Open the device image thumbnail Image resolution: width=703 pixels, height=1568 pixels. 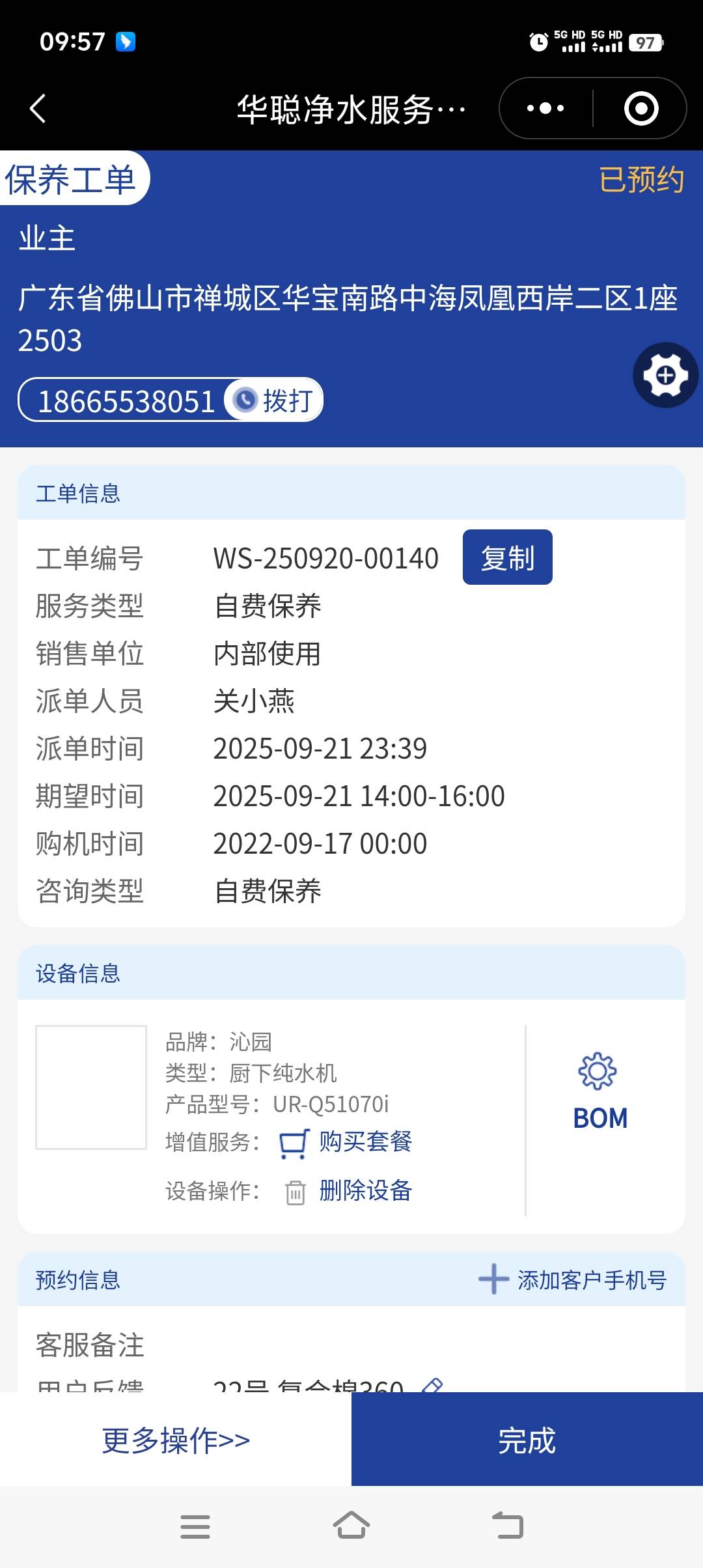coord(91,1087)
